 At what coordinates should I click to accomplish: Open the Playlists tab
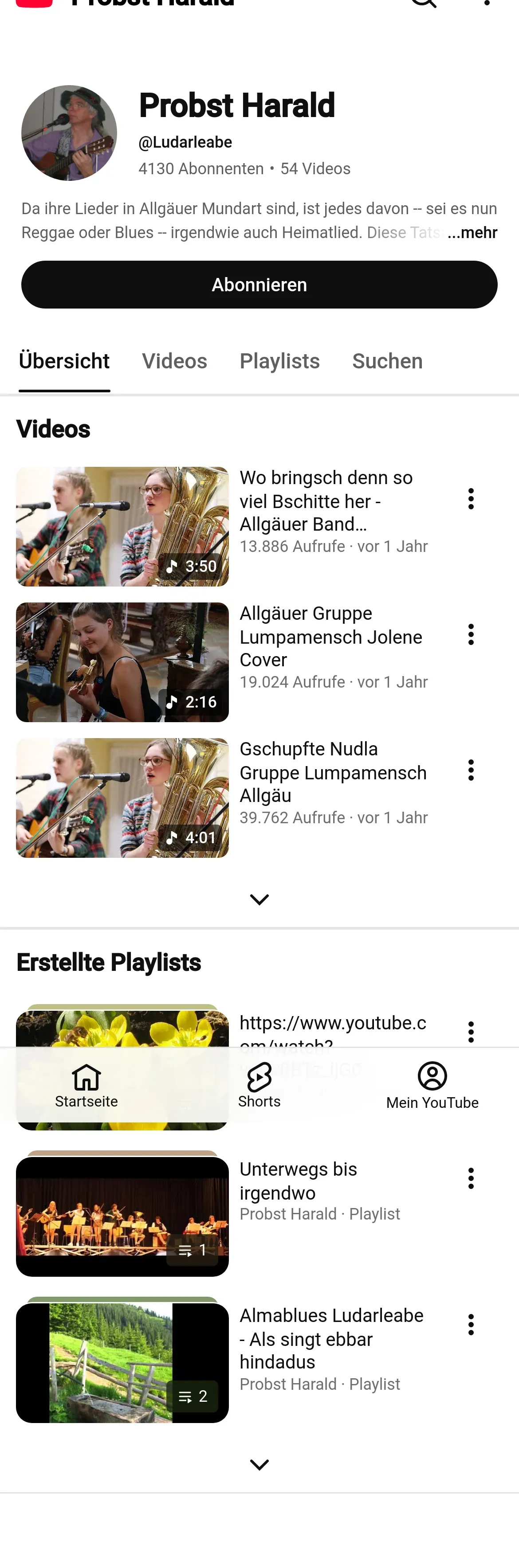click(x=279, y=362)
